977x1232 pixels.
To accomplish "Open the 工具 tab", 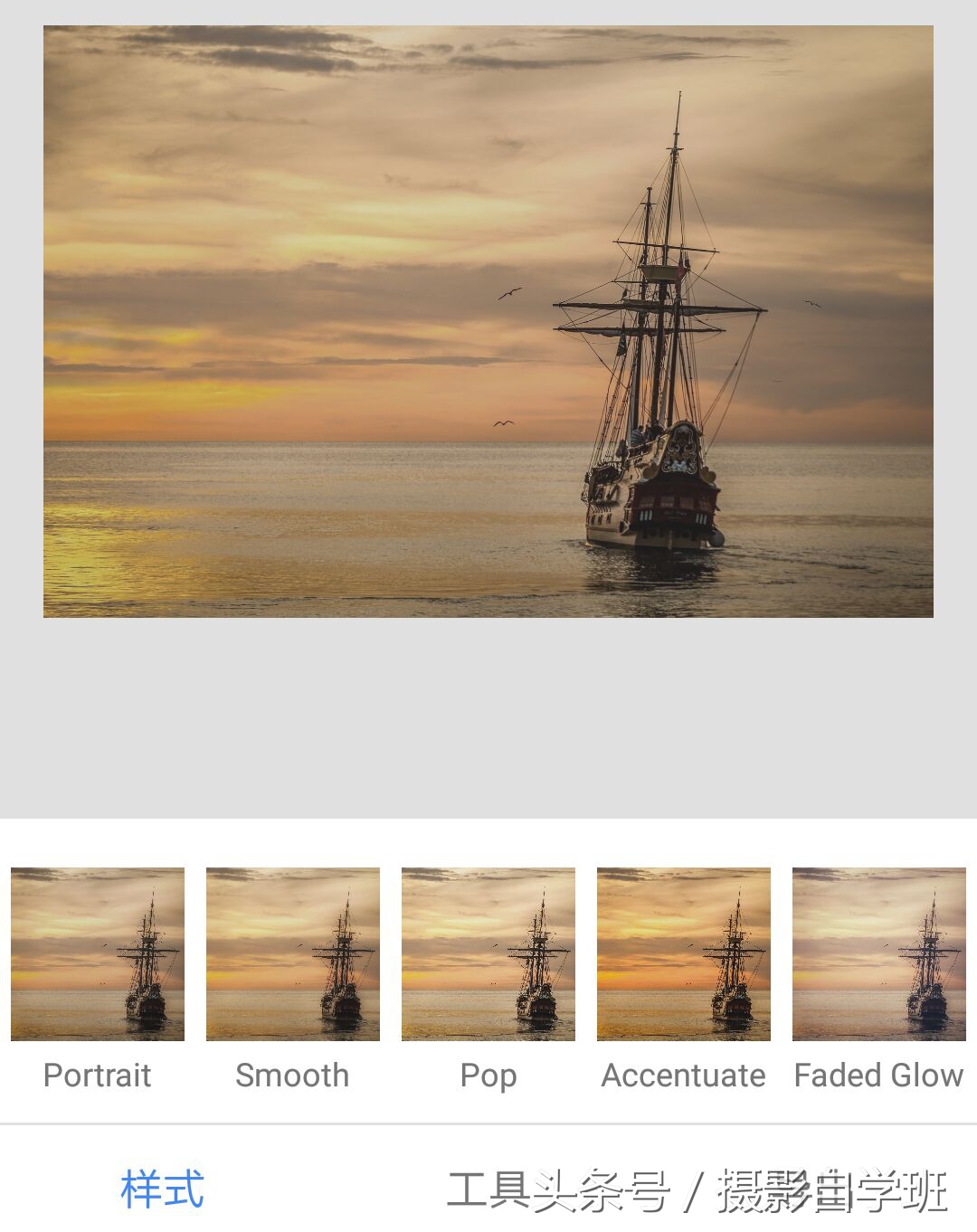I will pos(488,1189).
